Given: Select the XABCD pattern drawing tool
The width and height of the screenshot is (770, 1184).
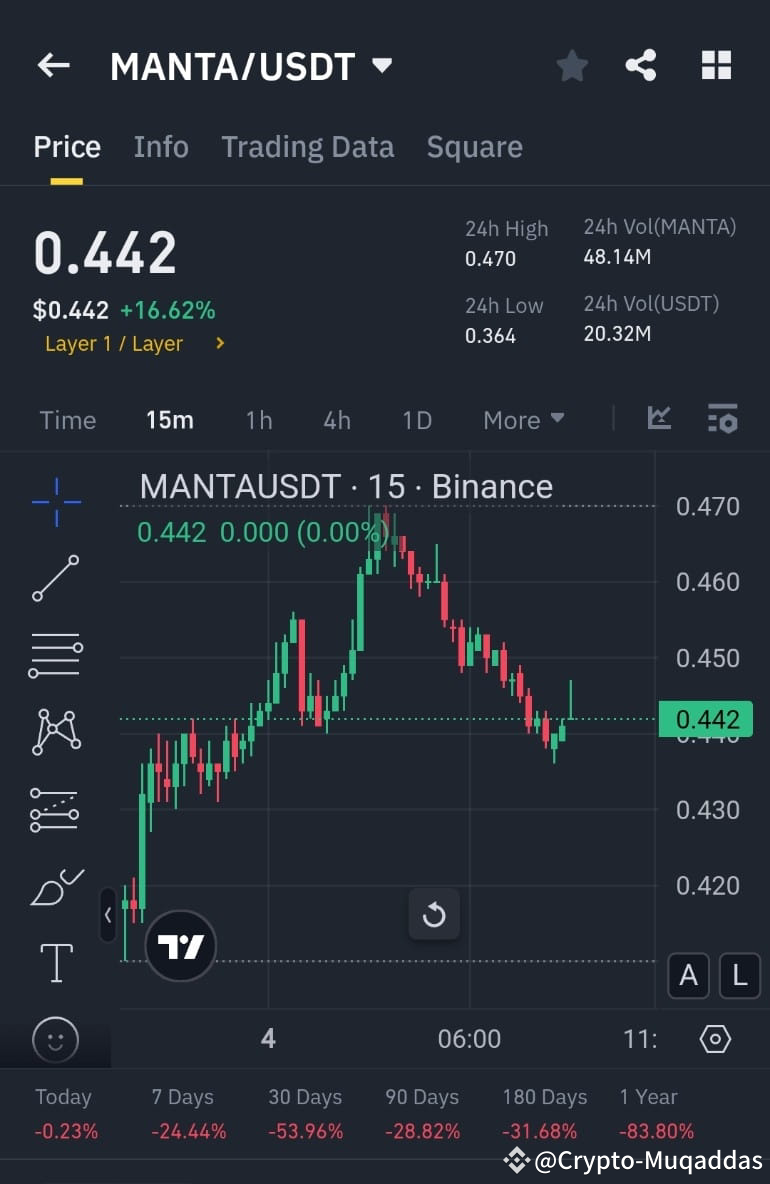Looking at the screenshot, I should (55, 731).
